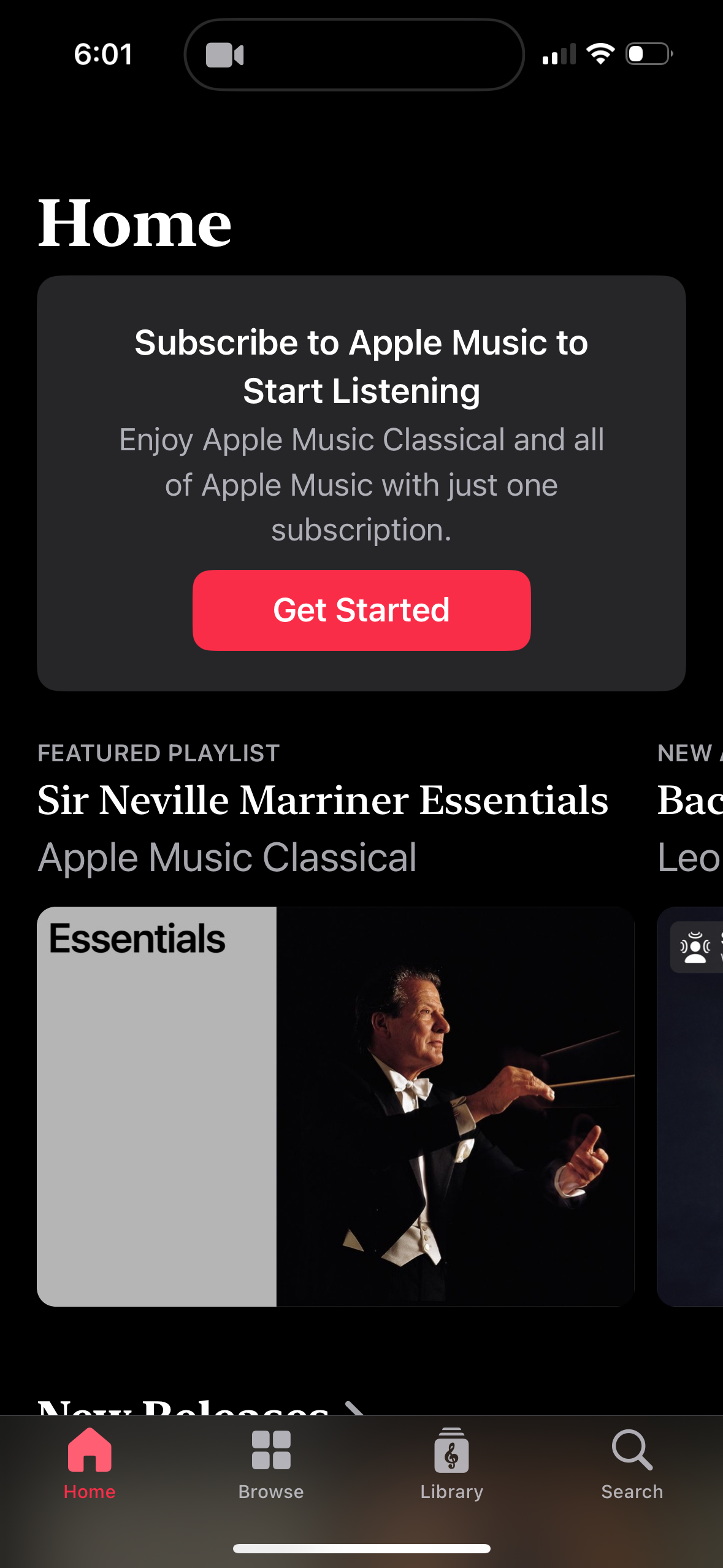Tap the clock in the status bar

pyautogui.click(x=103, y=54)
